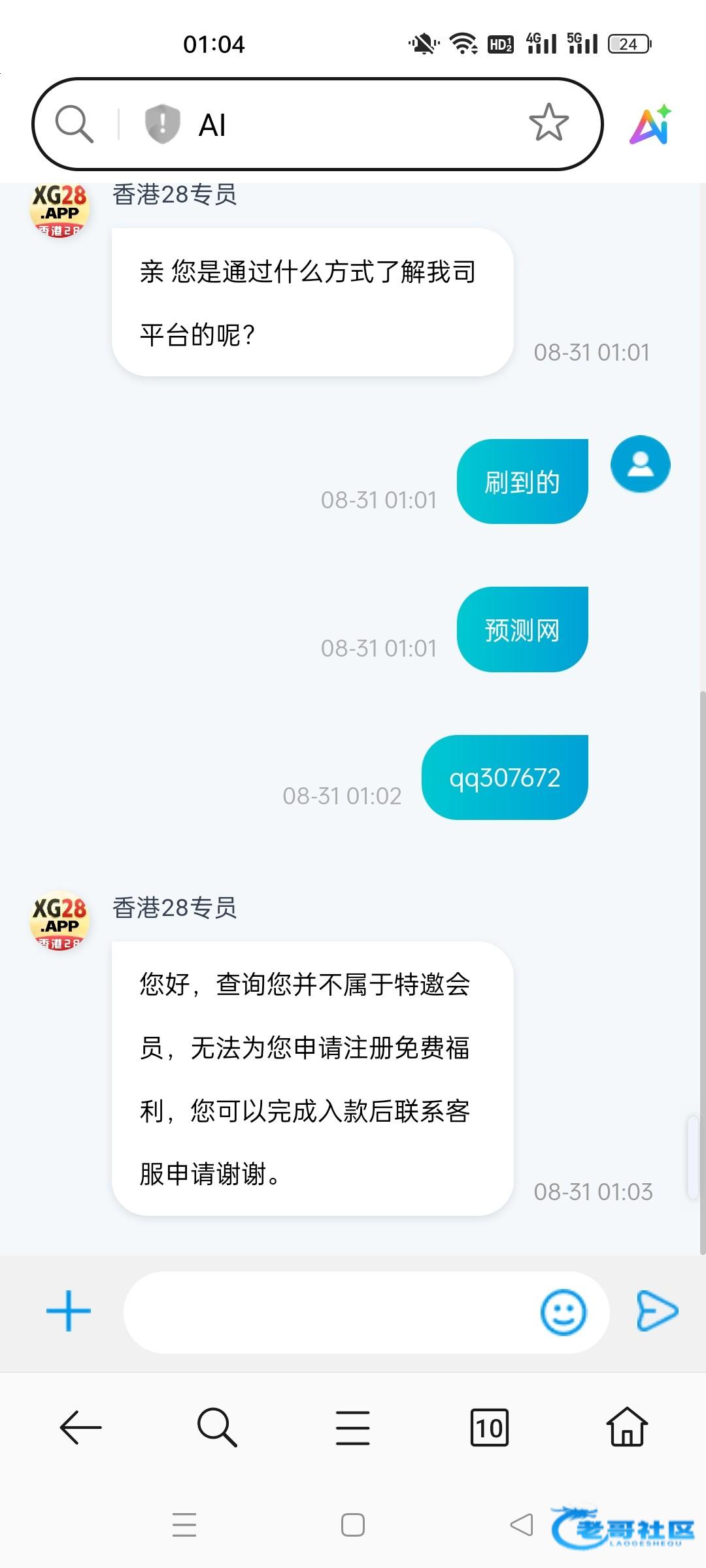Open the tab switcher showing 10 tabs
Image resolution: width=706 pixels, height=1568 pixels.
[489, 1428]
